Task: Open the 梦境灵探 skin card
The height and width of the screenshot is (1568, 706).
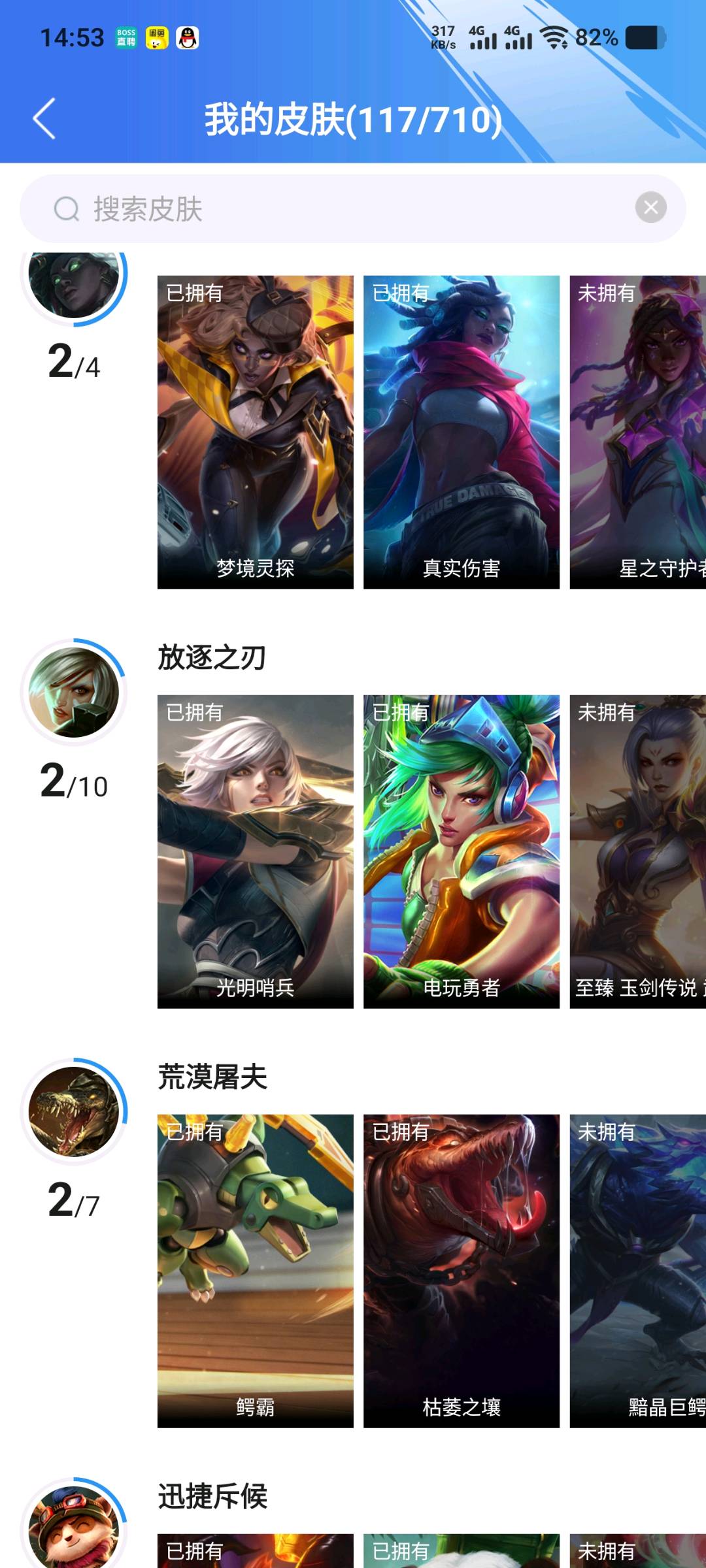Action: click(x=256, y=432)
